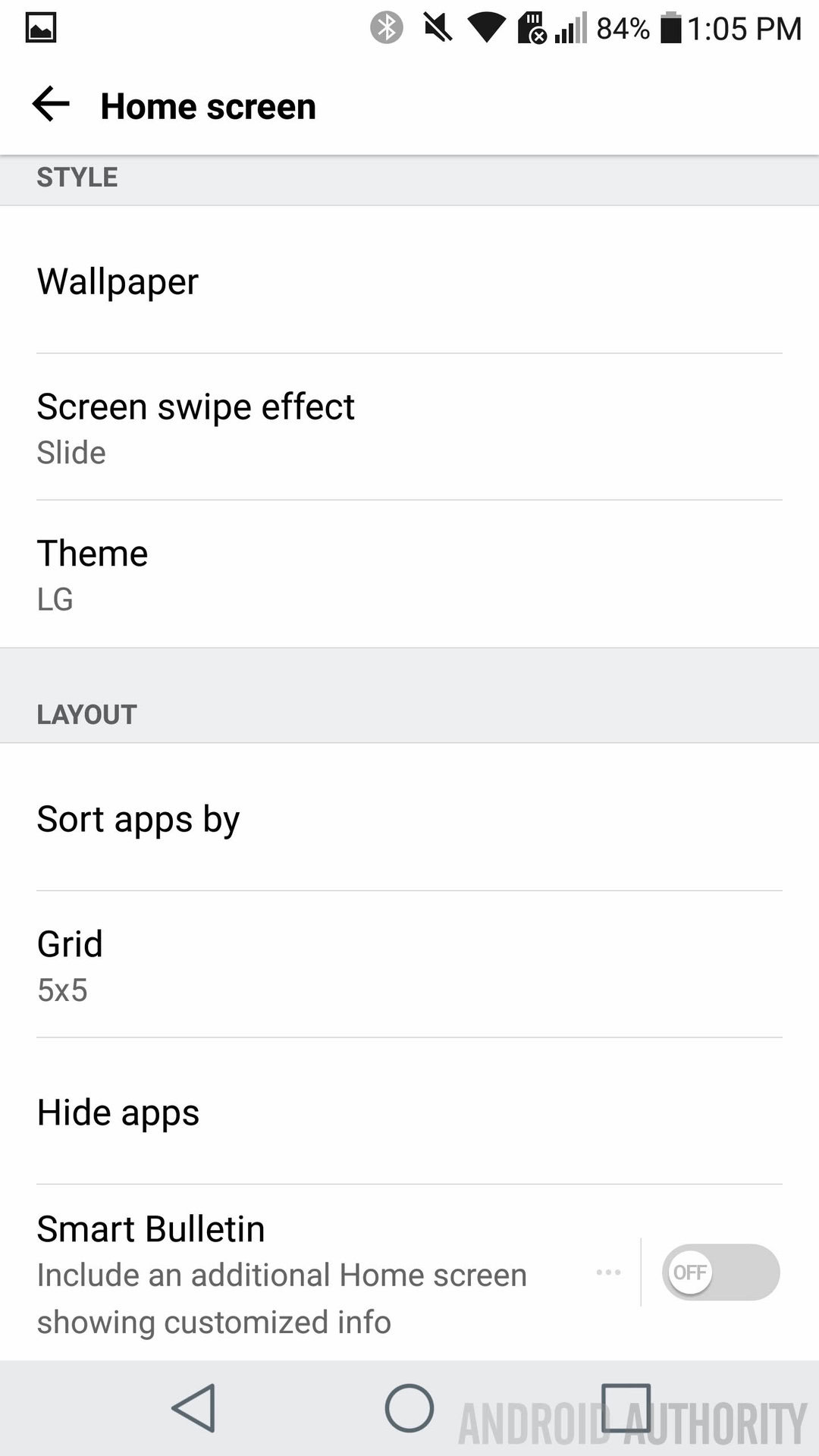This screenshot has width=819, height=1456.
Task: Open the Wallpaper setting
Action: [409, 281]
